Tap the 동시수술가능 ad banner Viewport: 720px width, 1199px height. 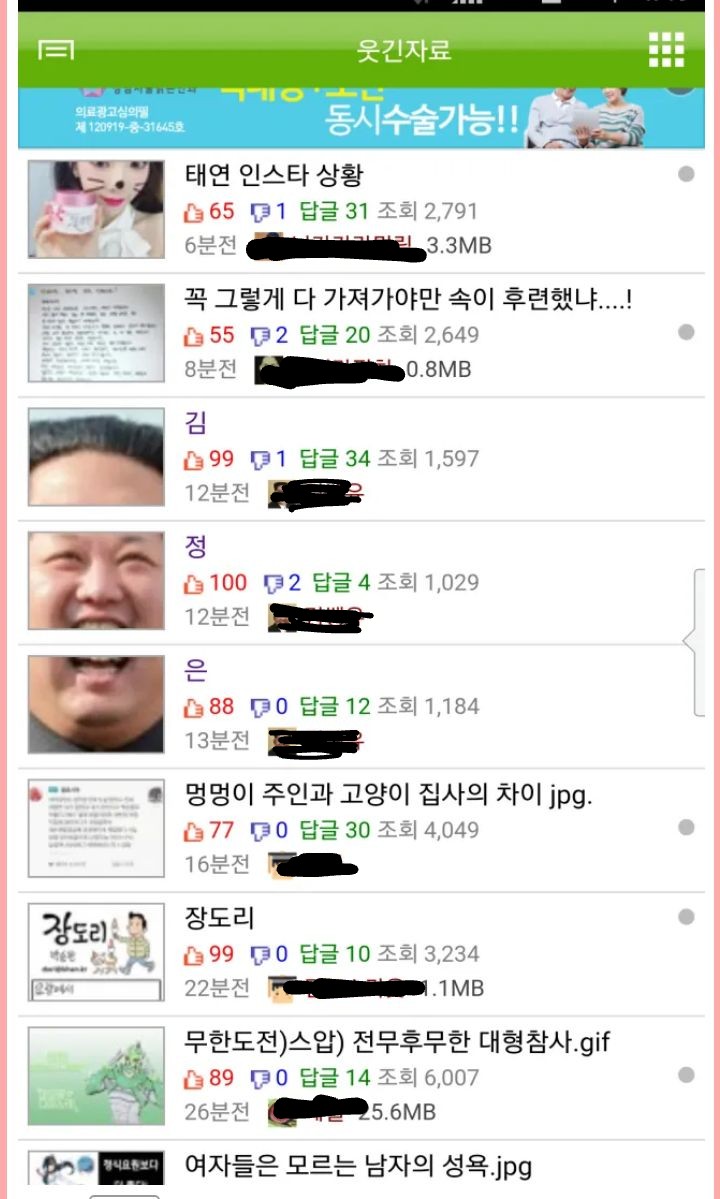(360, 118)
